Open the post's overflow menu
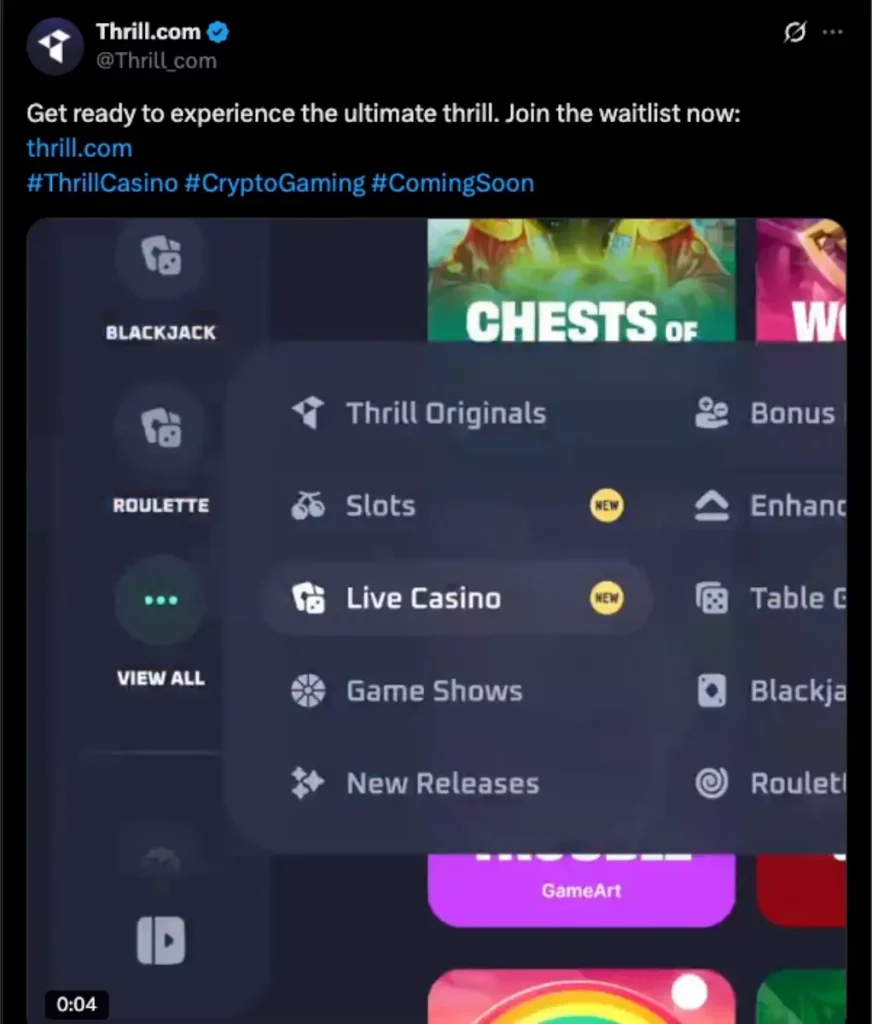Viewport: 872px width, 1024px height. pos(832,33)
